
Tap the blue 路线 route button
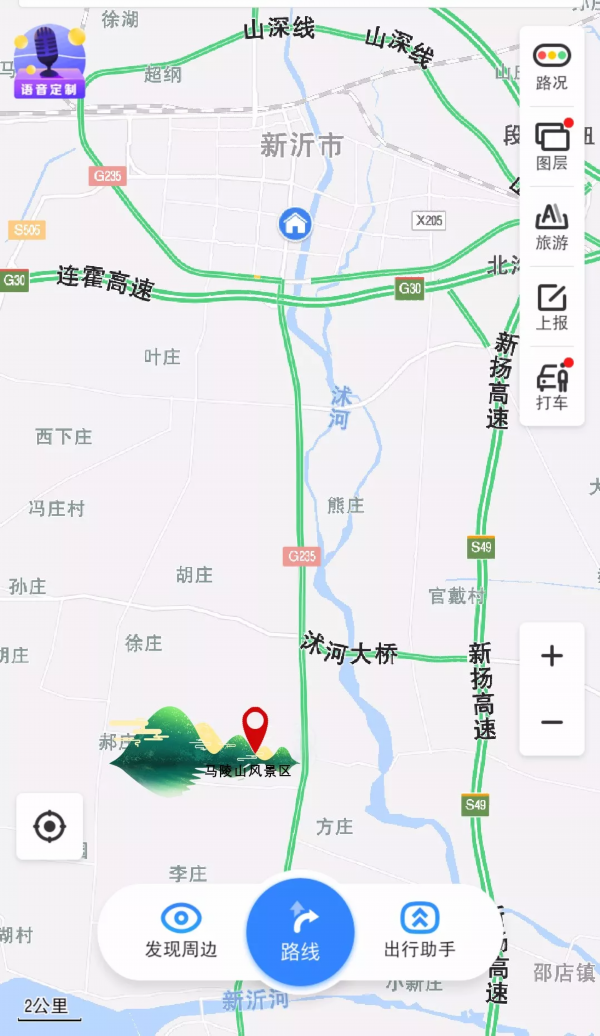(300, 932)
